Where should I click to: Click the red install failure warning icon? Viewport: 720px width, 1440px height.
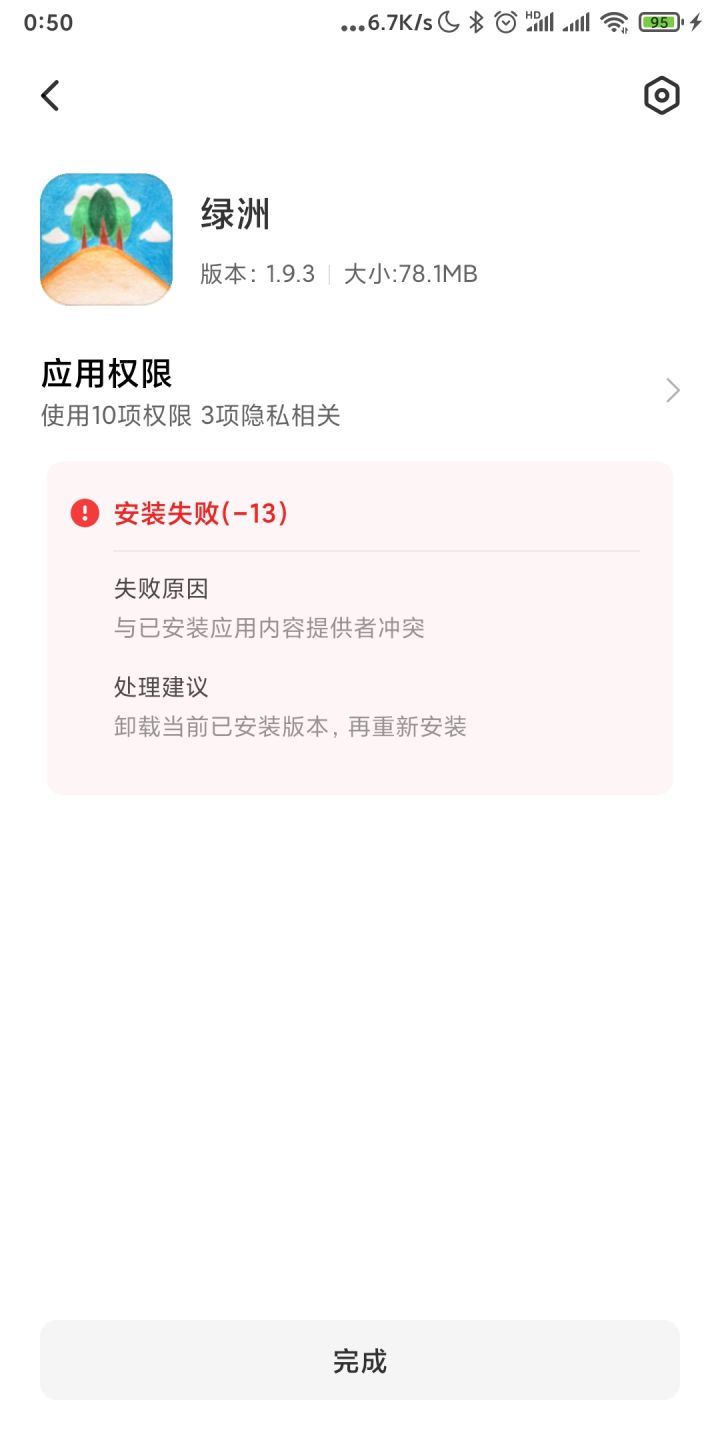coord(85,512)
